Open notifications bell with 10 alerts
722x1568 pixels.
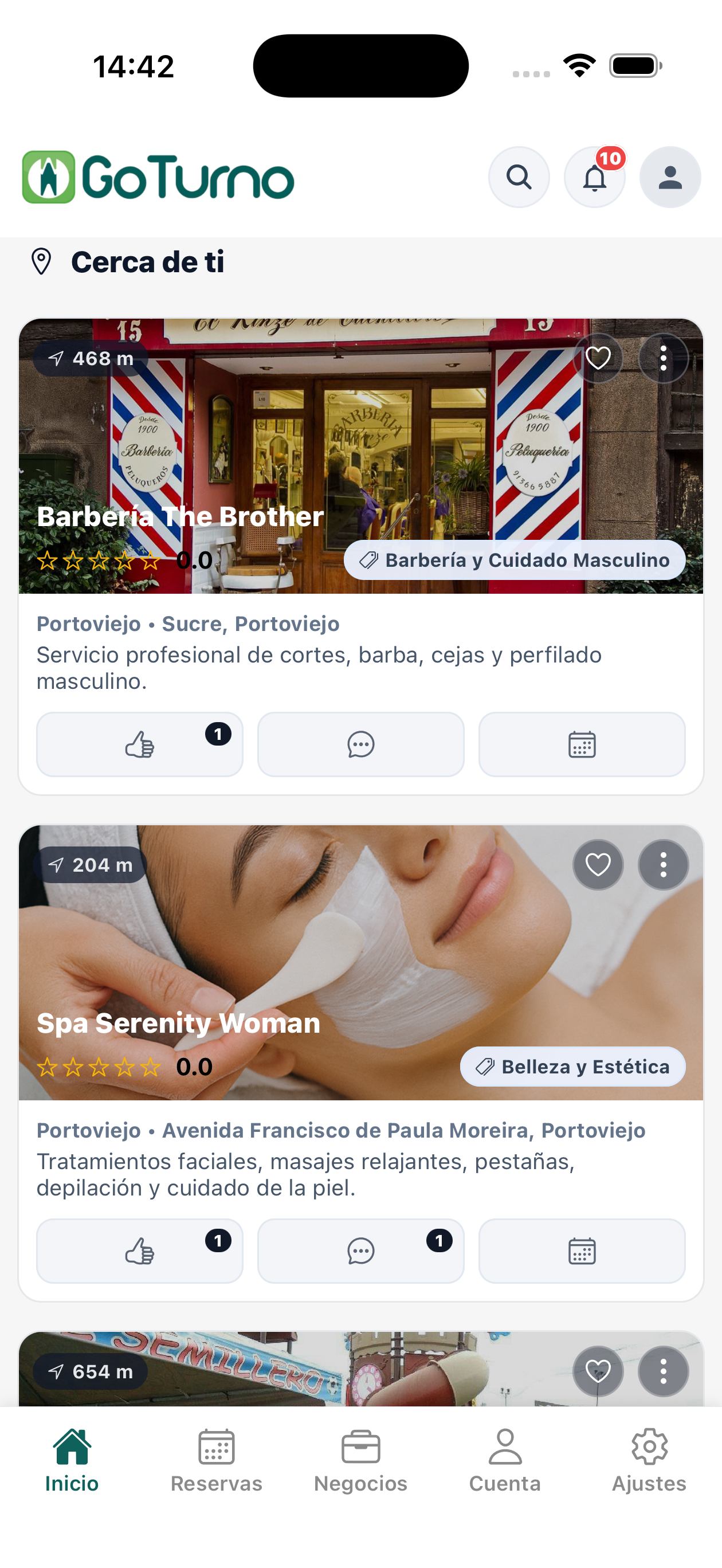point(594,177)
